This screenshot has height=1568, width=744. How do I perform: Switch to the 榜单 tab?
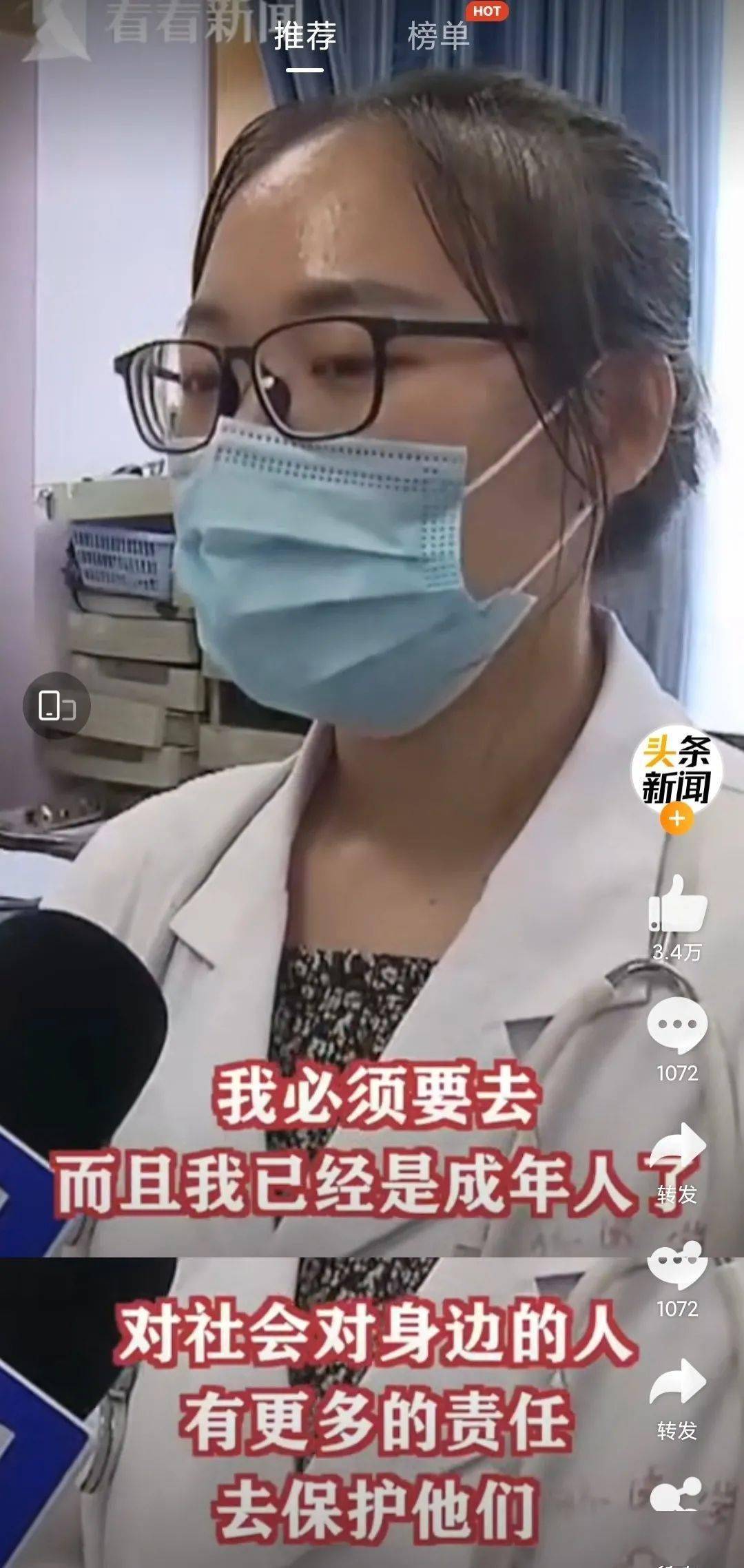tap(439, 36)
